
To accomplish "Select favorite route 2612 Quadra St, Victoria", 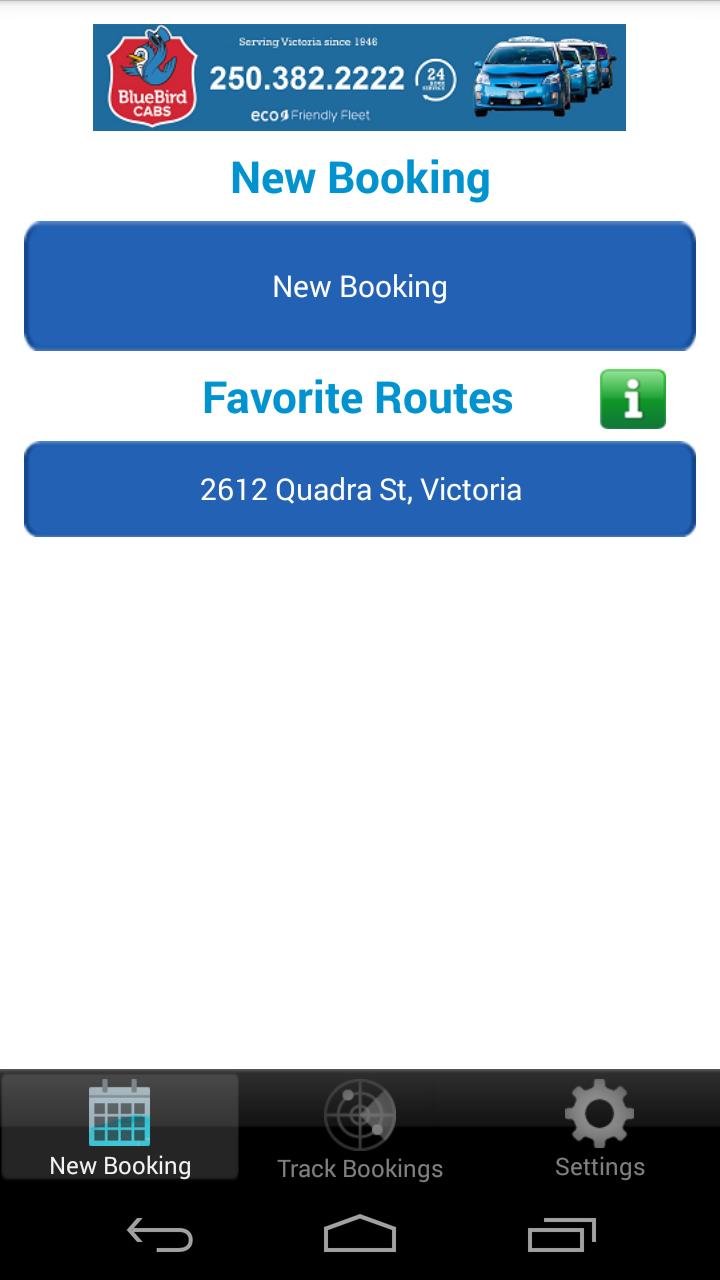I will (360, 488).
